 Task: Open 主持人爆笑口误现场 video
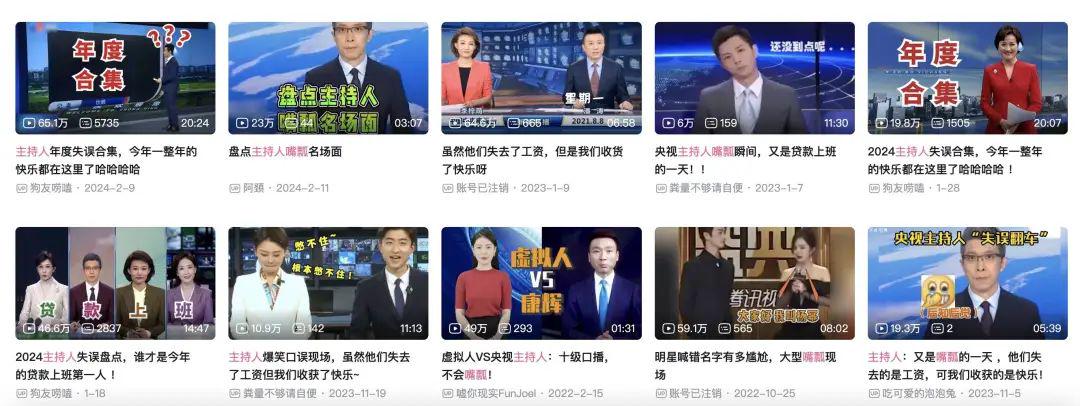[x=328, y=283]
